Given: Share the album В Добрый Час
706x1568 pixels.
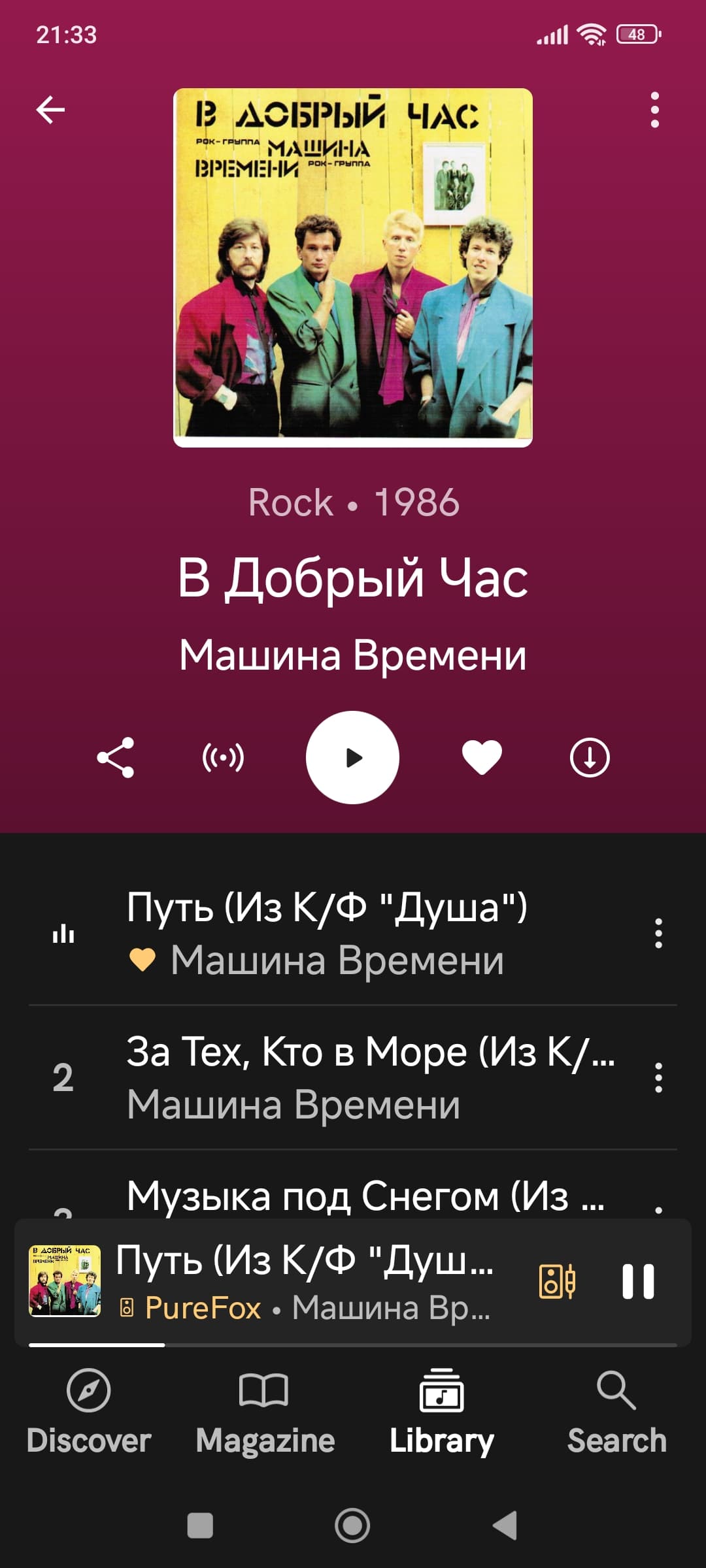Looking at the screenshot, I should tap(116, 758).
